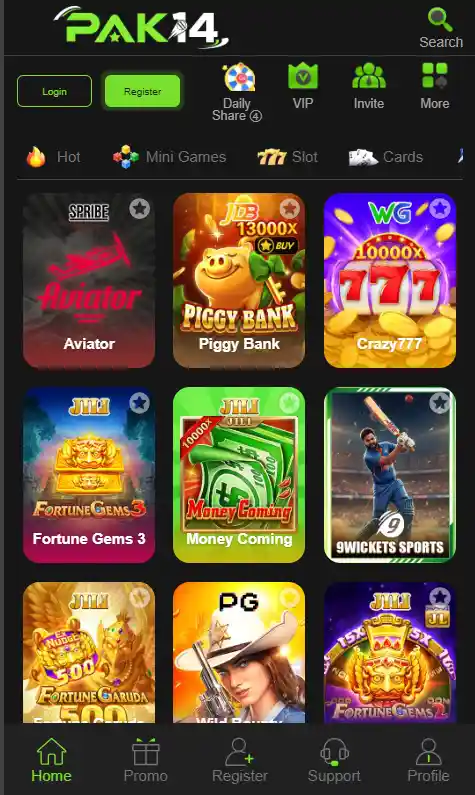Screen dimensions: 475x795
Task: Open the Invite option
Action: pyautogui.click(x=369, y=86)
